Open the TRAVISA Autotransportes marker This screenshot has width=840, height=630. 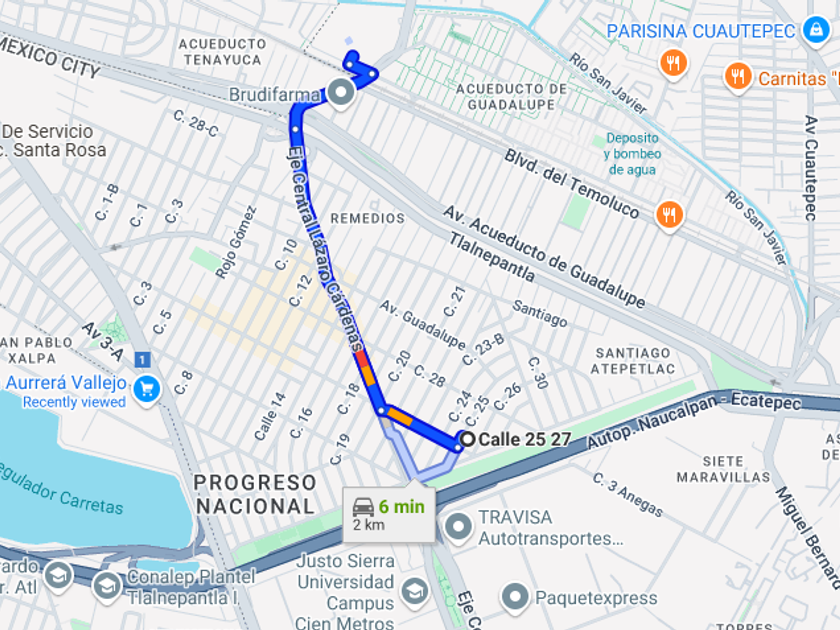459,527
